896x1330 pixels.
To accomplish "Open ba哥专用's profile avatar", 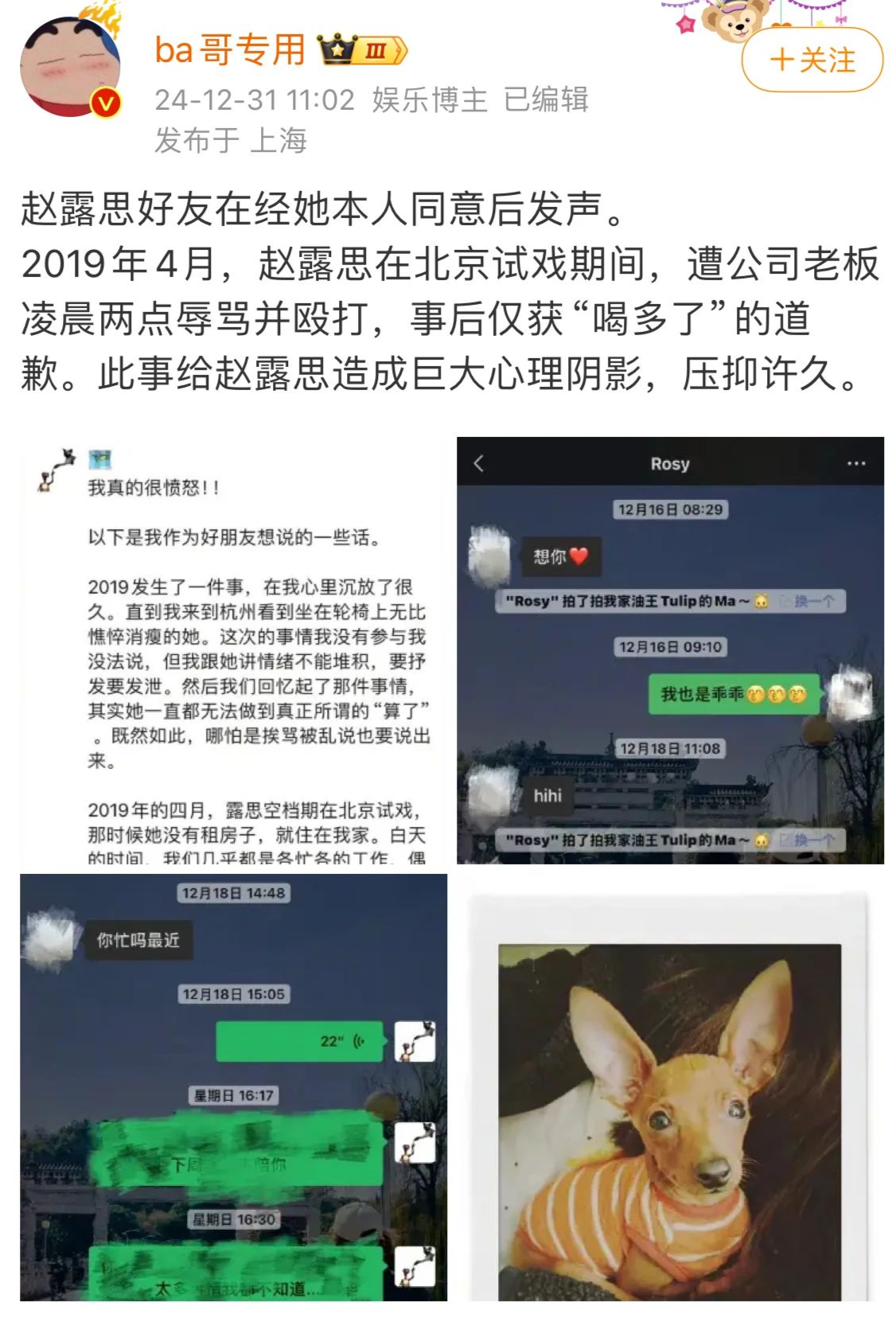I will coord(71,67).
